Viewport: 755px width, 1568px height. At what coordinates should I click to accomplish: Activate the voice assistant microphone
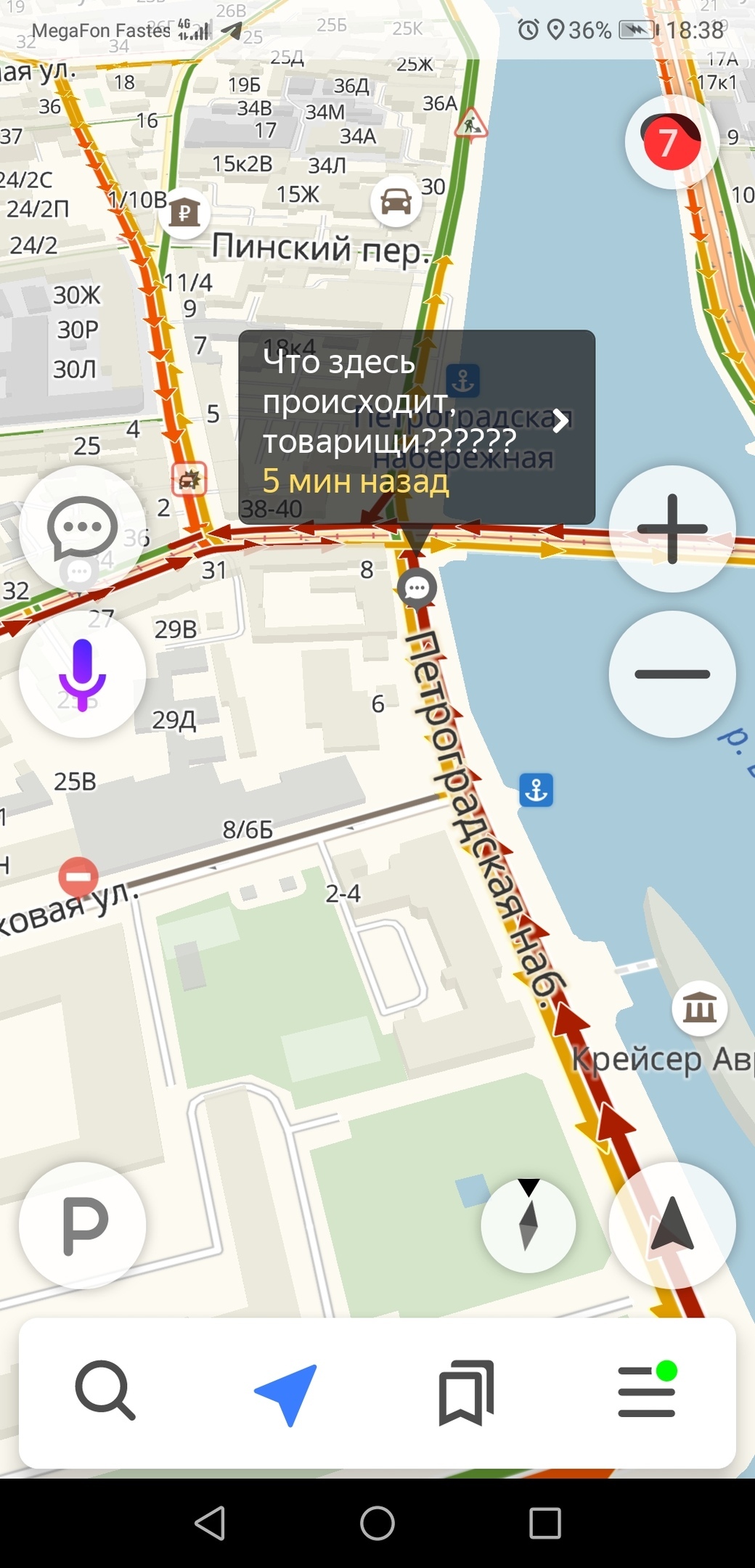pyautogui.click(x=82, y=674)
